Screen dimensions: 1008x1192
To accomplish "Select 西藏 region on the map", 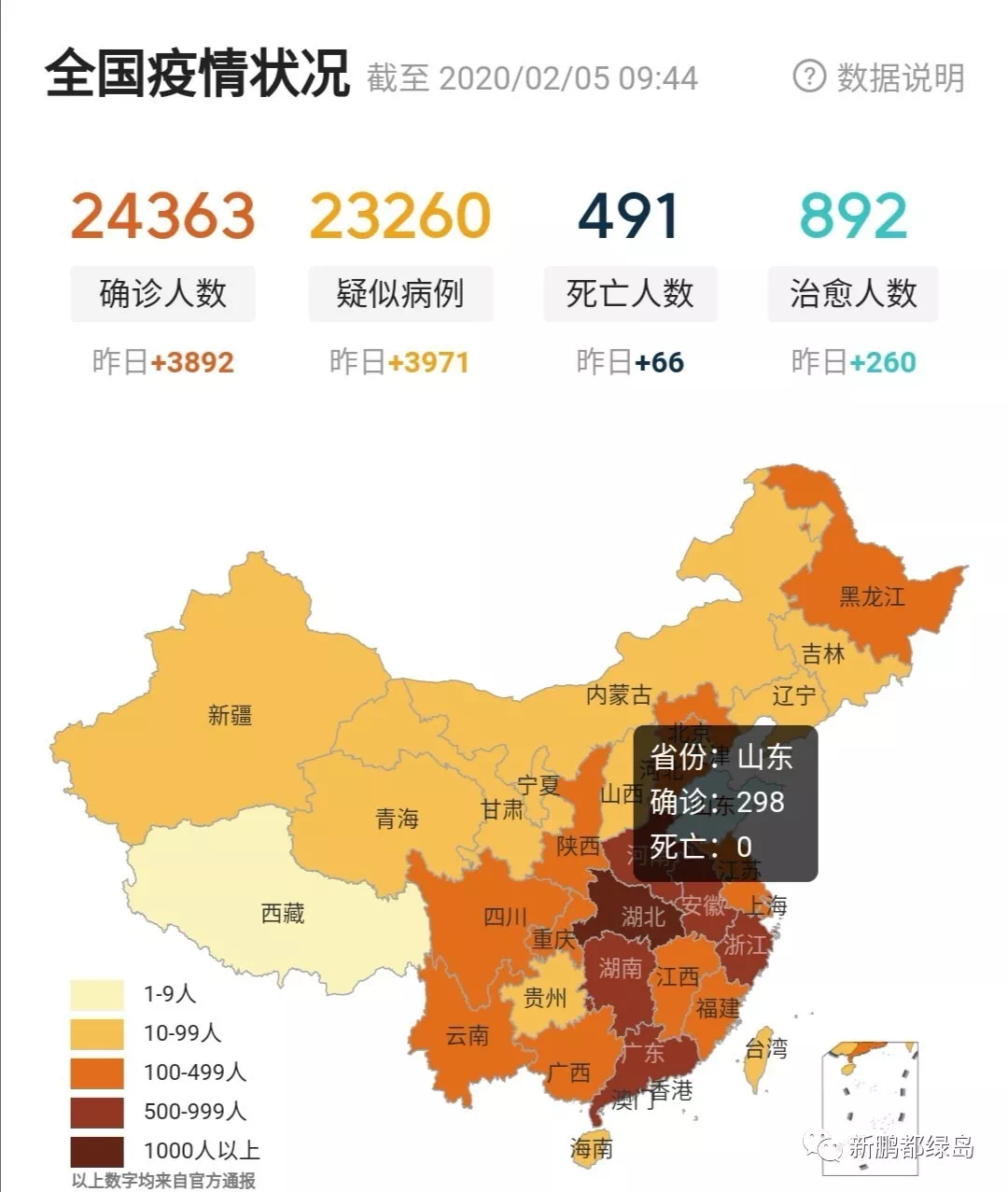I will (282, 913).
